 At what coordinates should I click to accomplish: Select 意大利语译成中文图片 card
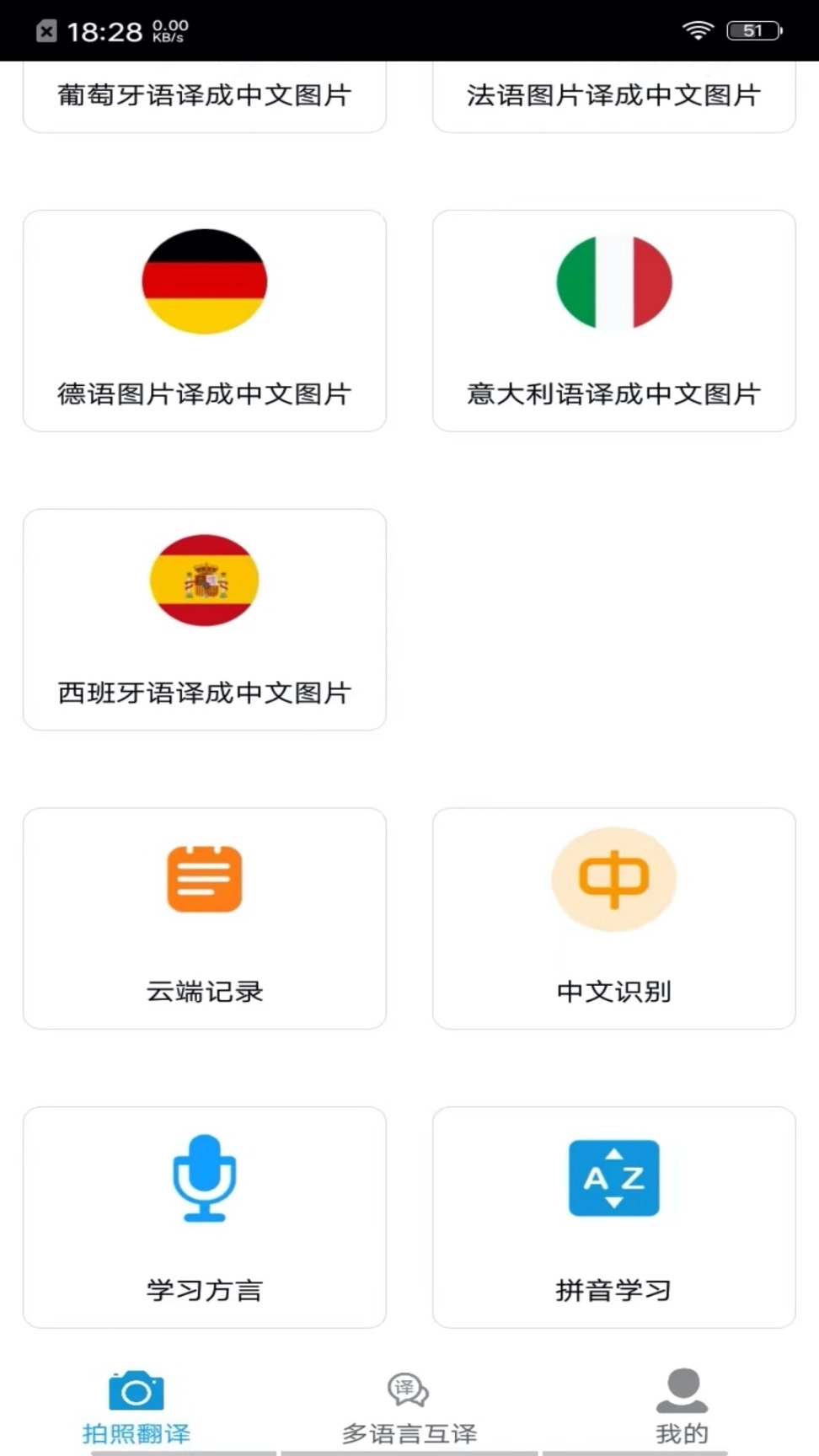point(613,320)
